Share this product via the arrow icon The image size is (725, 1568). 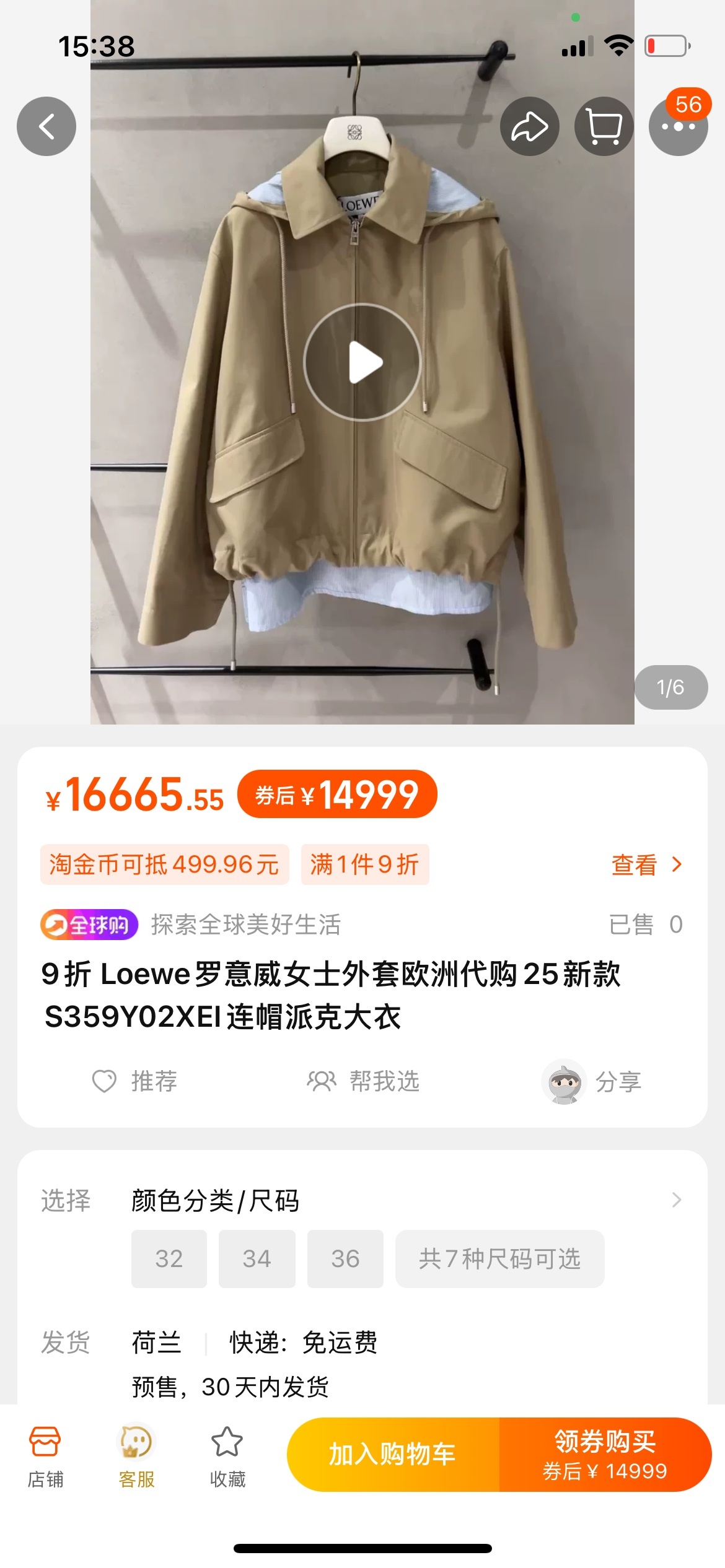(x=529, y=126)
